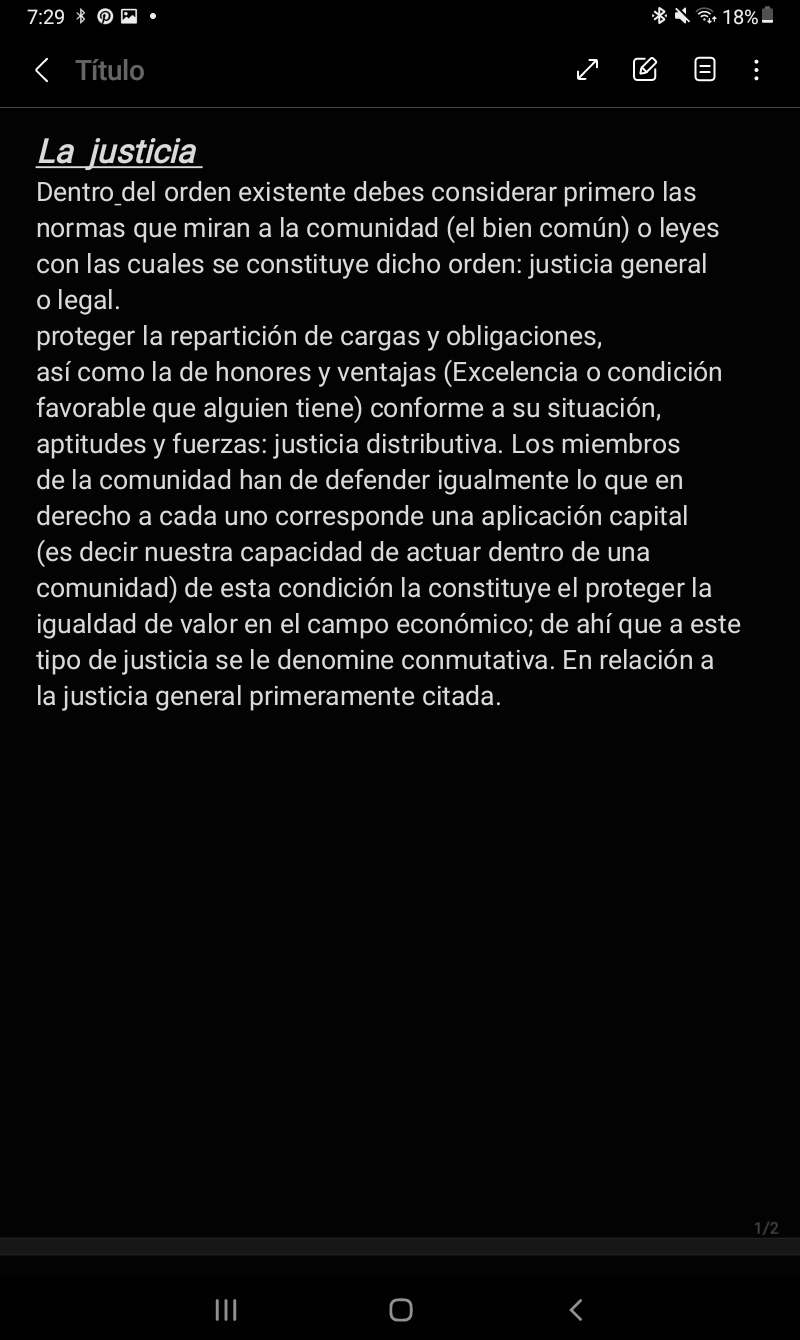Open the reading mode page icon
800x1340 pixels.
(705, 69)
